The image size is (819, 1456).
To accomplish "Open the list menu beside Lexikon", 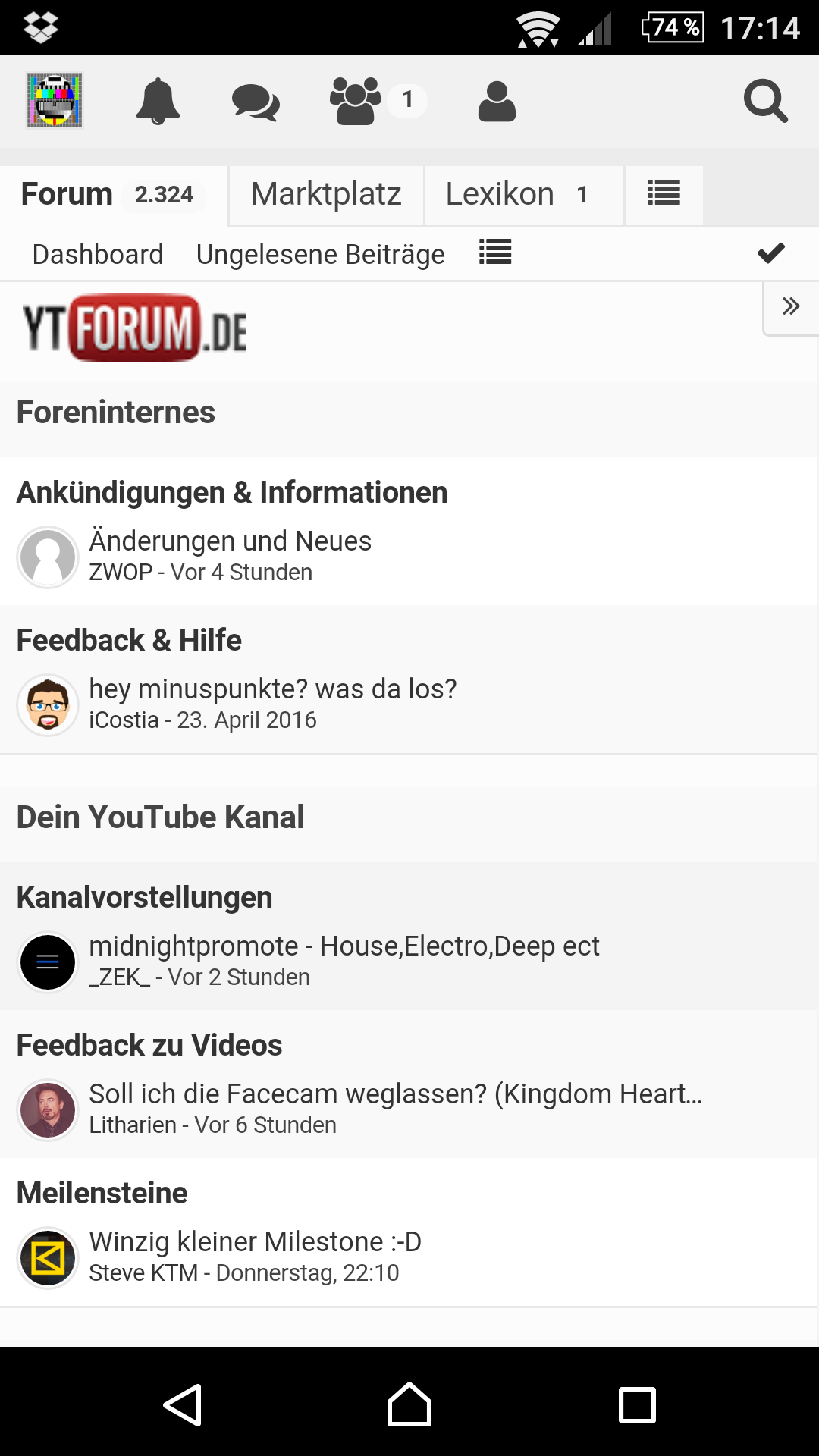I will tap(664, 193).
